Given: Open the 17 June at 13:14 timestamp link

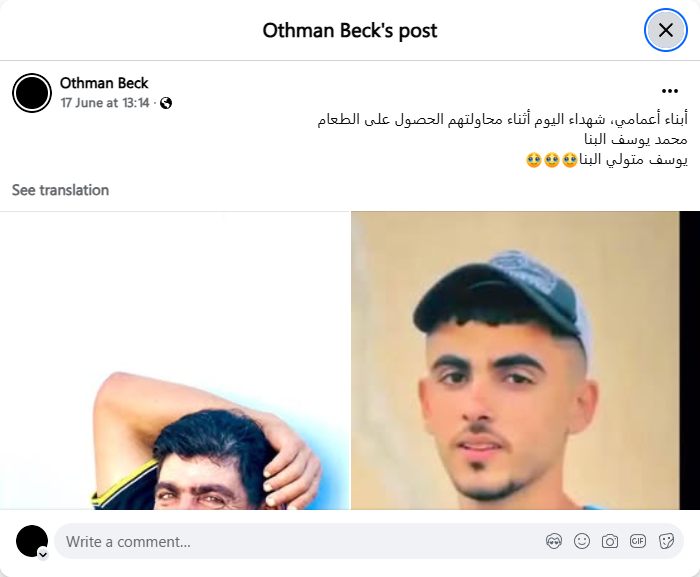Looking at the screenshot, I should [105, 102].
